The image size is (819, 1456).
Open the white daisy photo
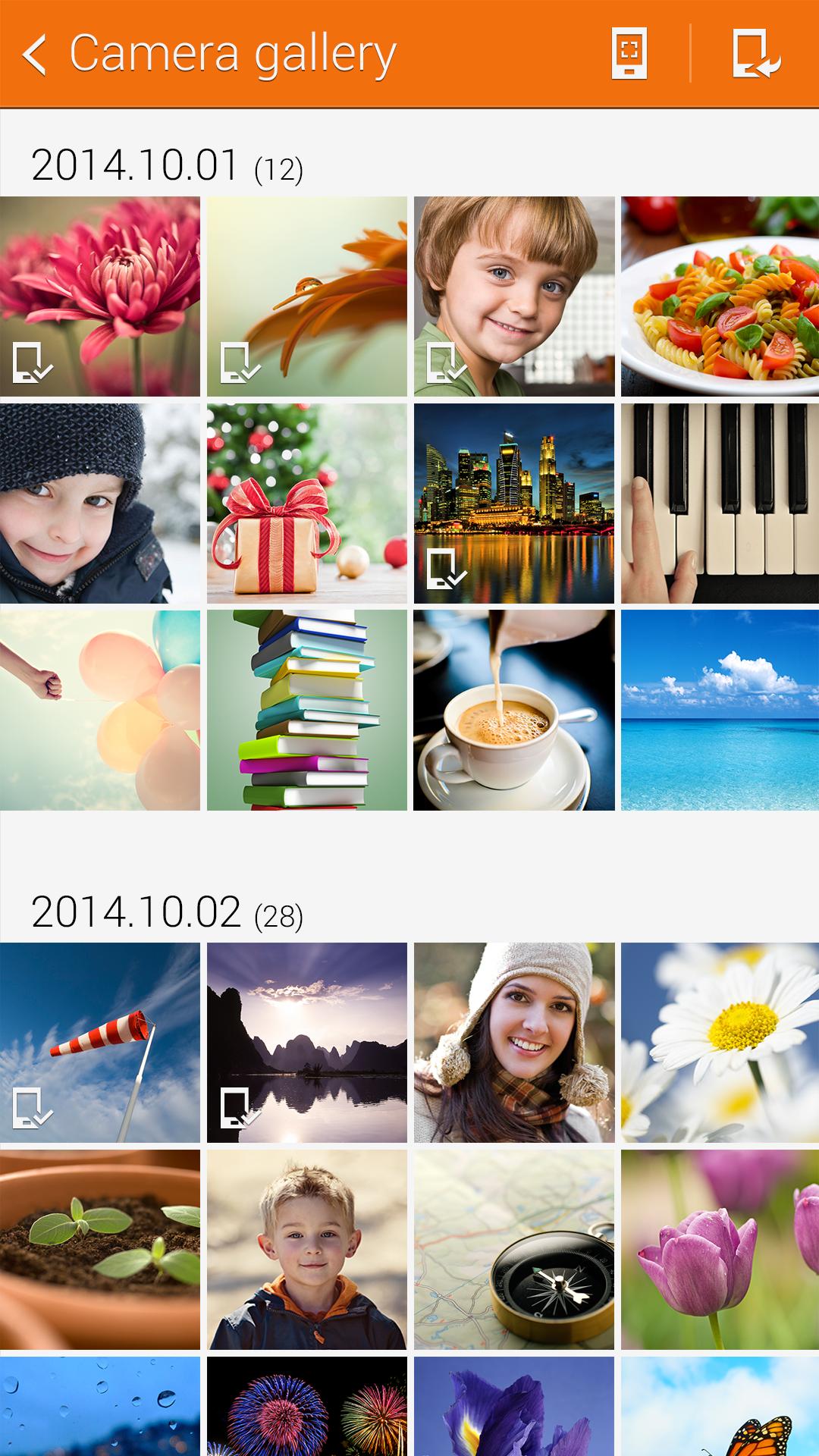720,1042
